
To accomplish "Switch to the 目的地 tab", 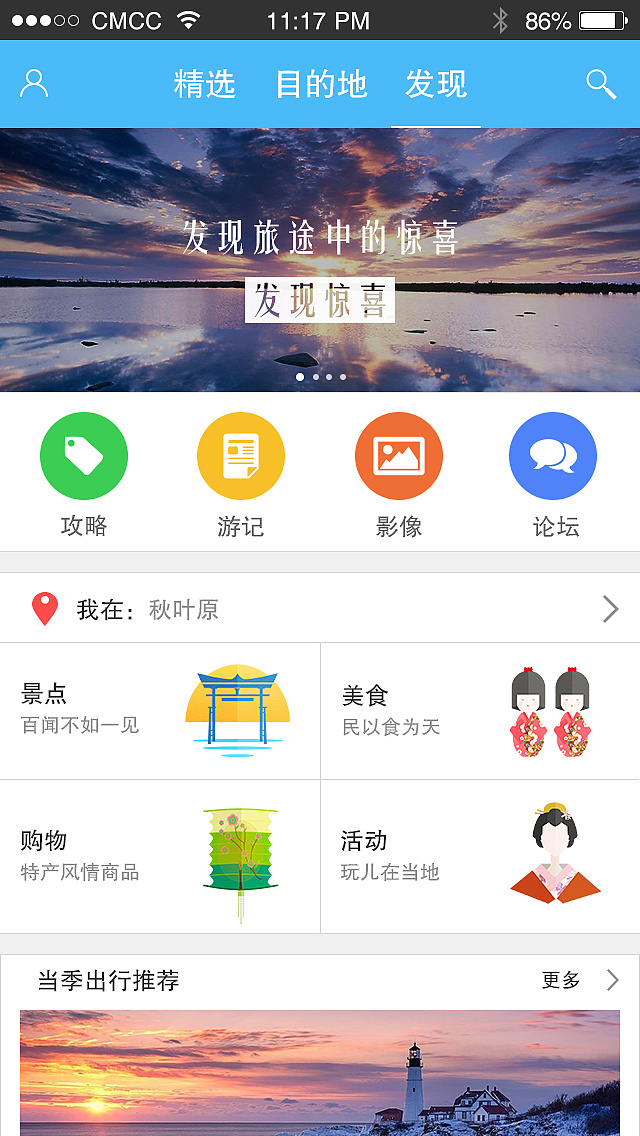I will pyautogui.click(x=321, y=84).
